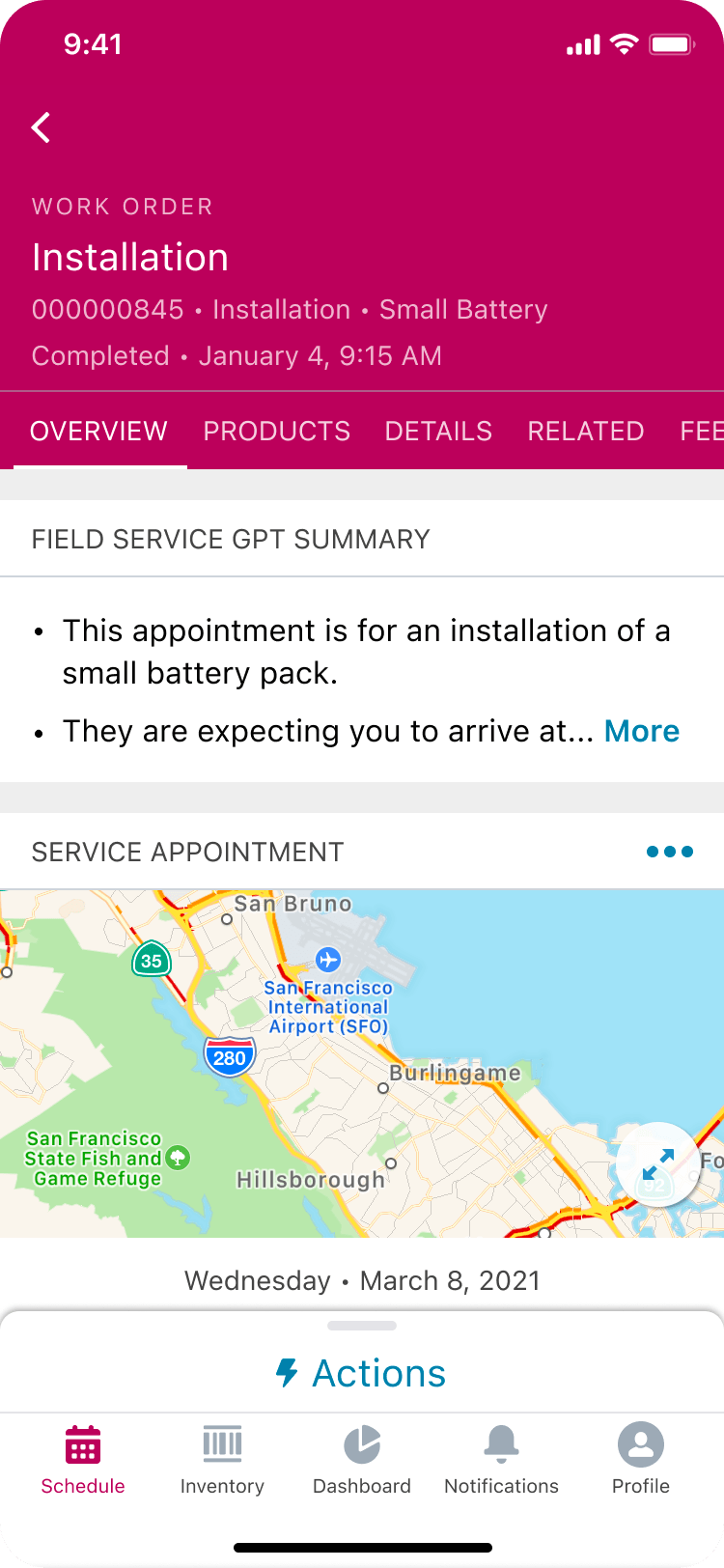This screenshot has width=724, height=1568.
Task: Open the Profile tab
Action: coord(641,1460)
